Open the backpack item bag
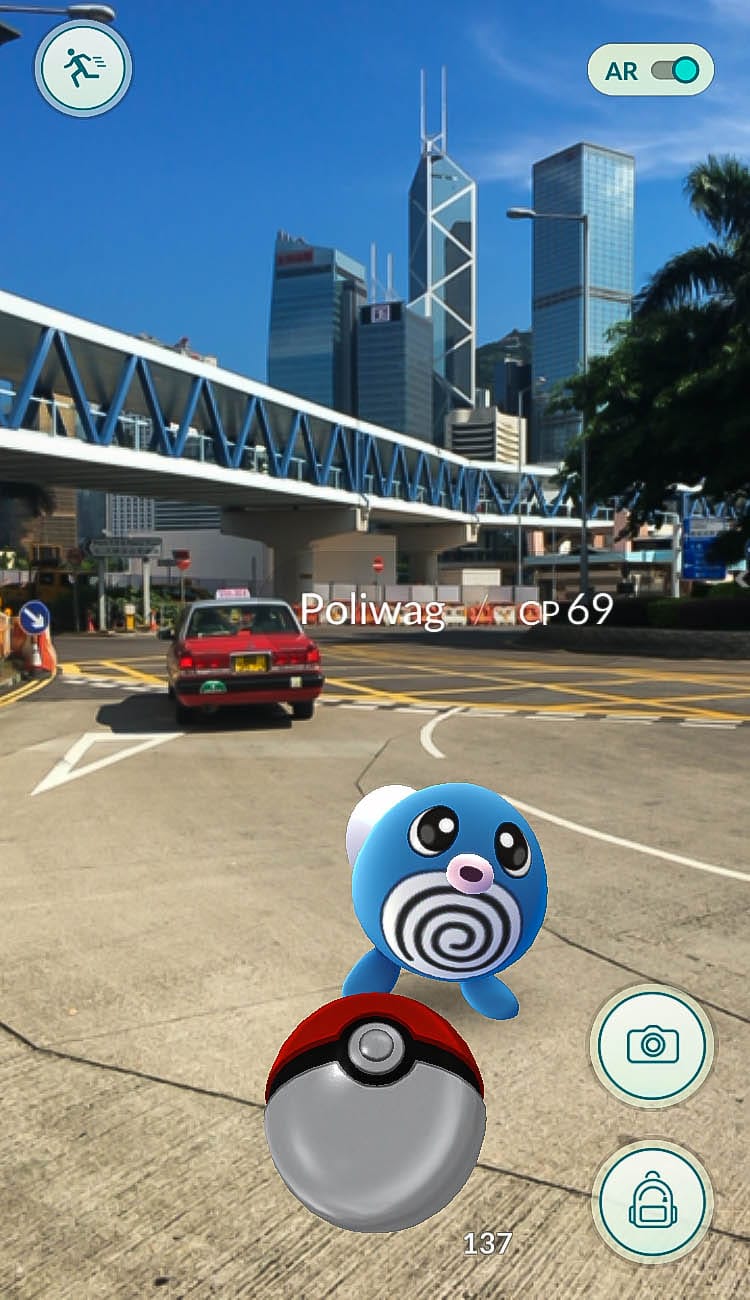750x1300 pixels. (x=652, y=1203)
